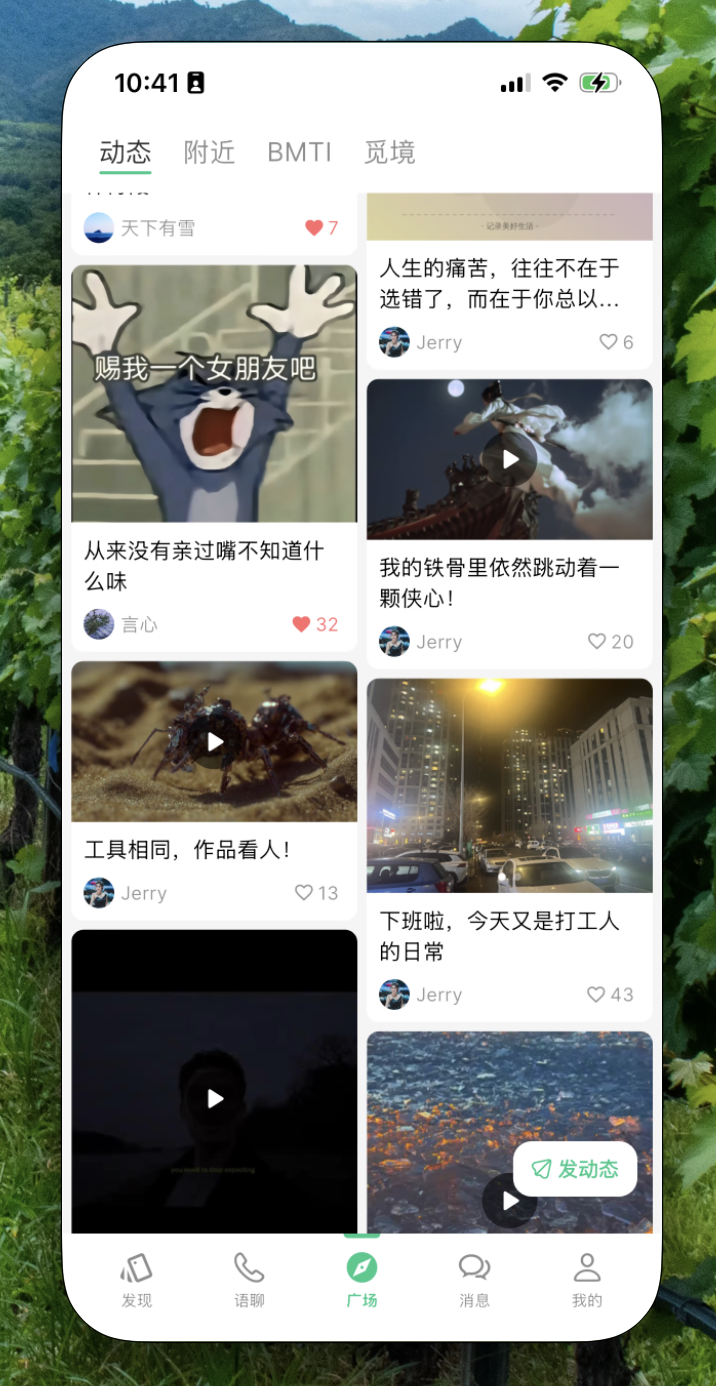
Task: Like 言心's post with 32 likes
Action: coord(302,624)
